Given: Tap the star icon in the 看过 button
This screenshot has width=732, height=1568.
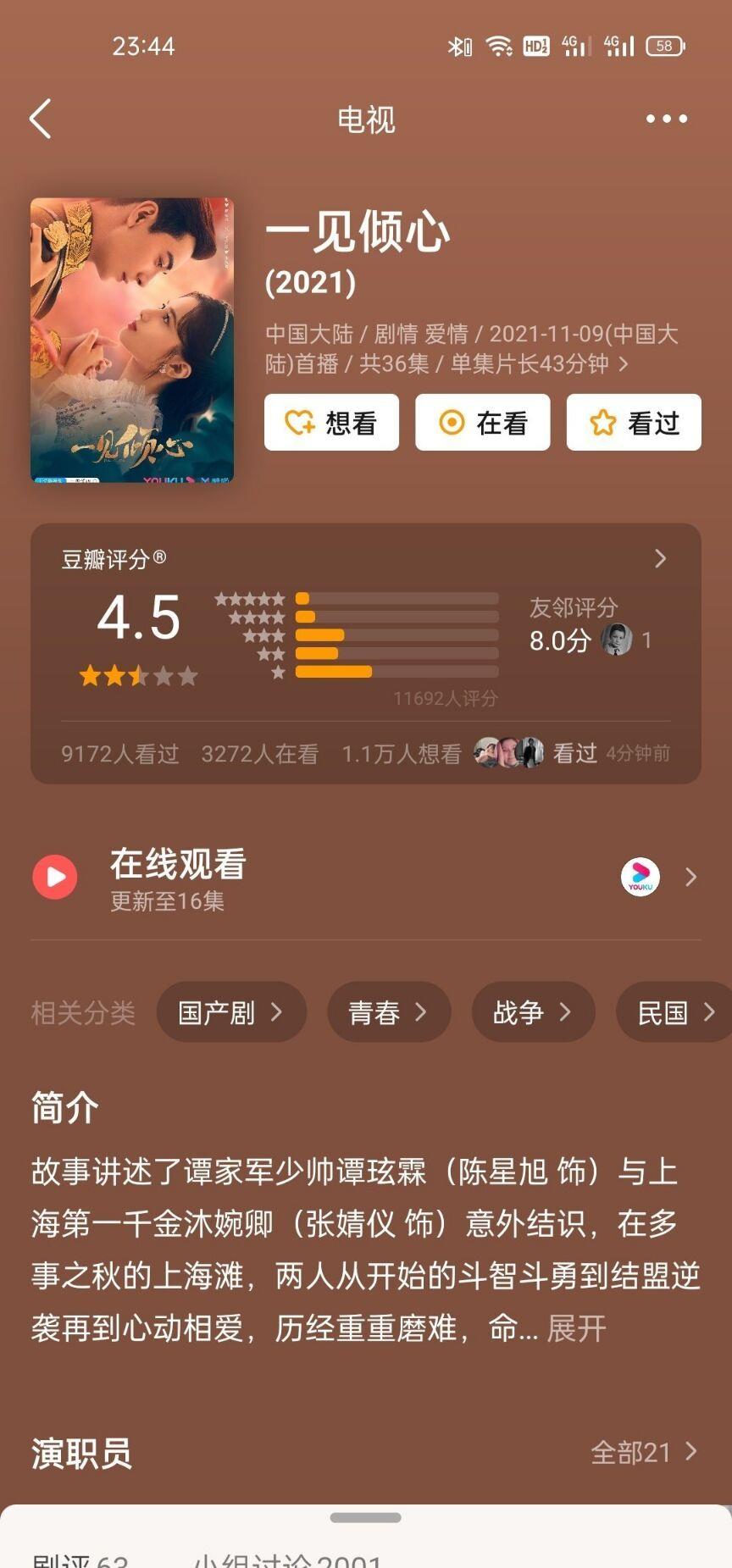Looking at the screenshot, I should 603,422.
